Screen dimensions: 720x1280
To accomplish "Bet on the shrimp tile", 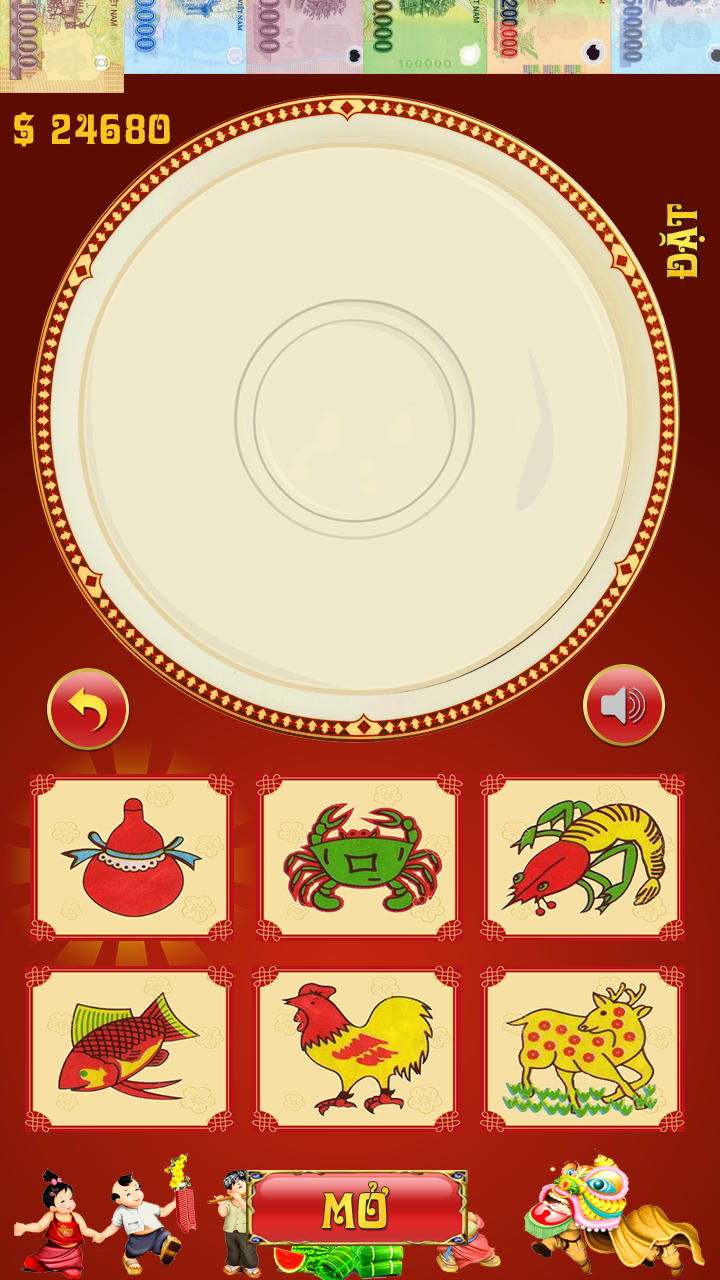I will click(583, 857).
